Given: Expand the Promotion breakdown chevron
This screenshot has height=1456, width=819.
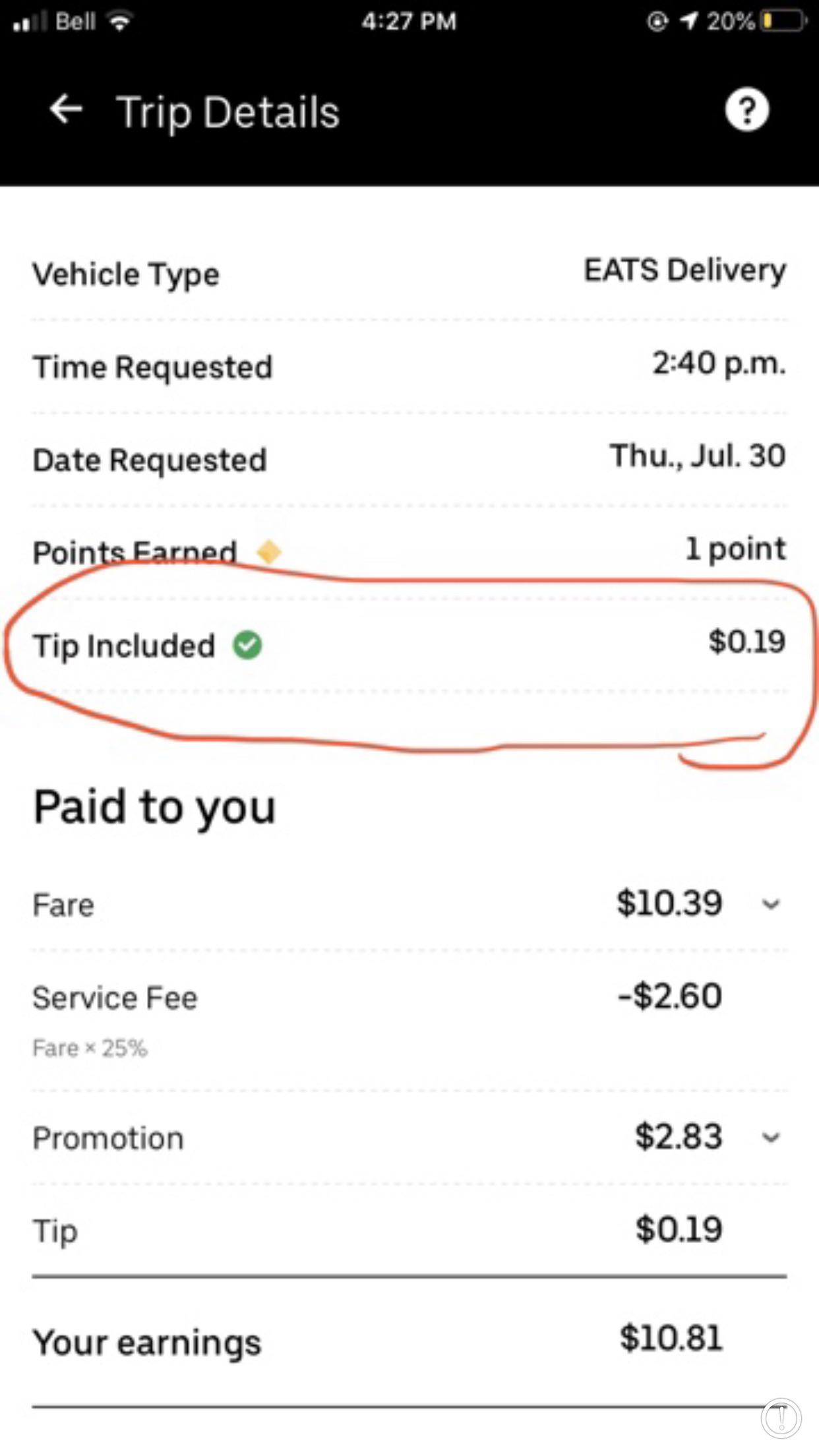Looking at the screenshot, I should click(x=772, y=1138).
